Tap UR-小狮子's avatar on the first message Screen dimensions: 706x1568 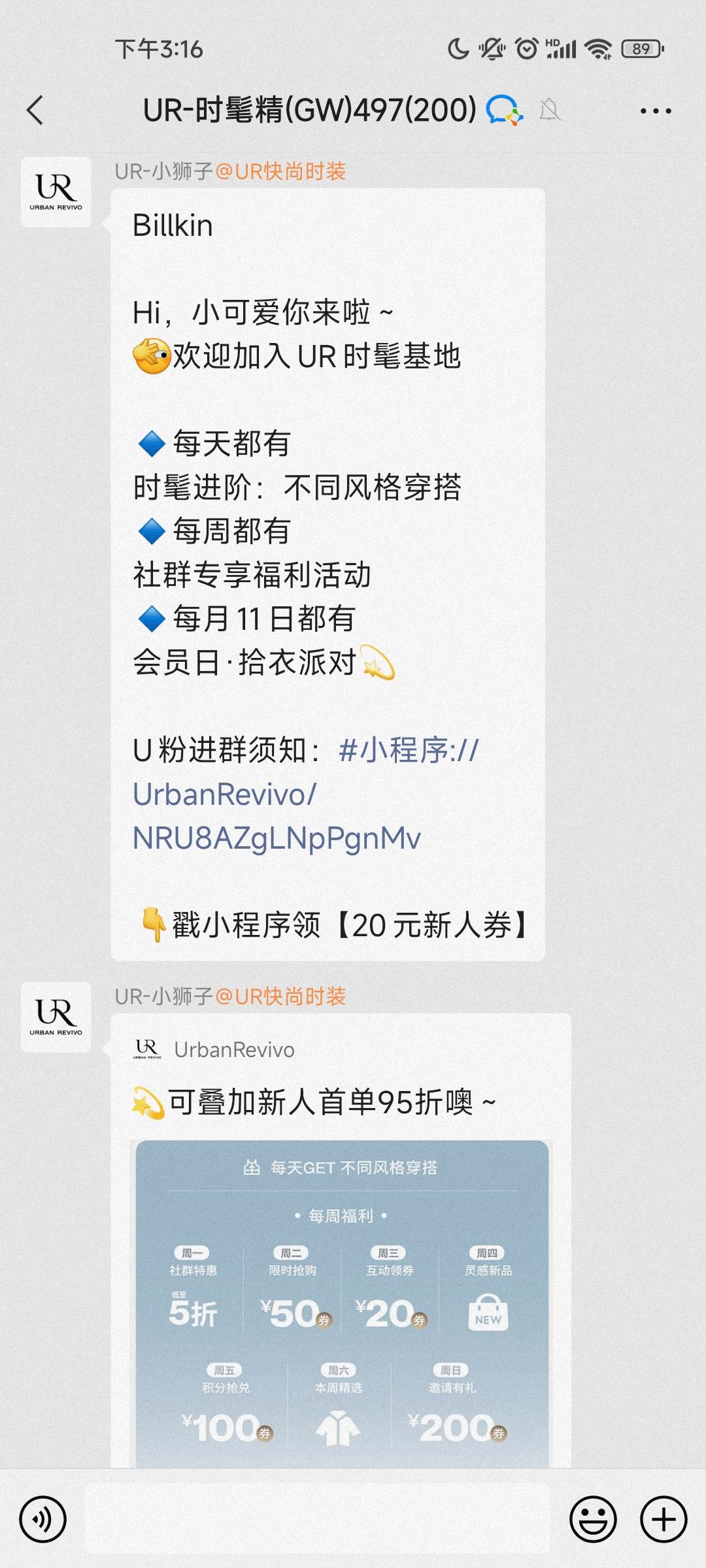(57, 194)
